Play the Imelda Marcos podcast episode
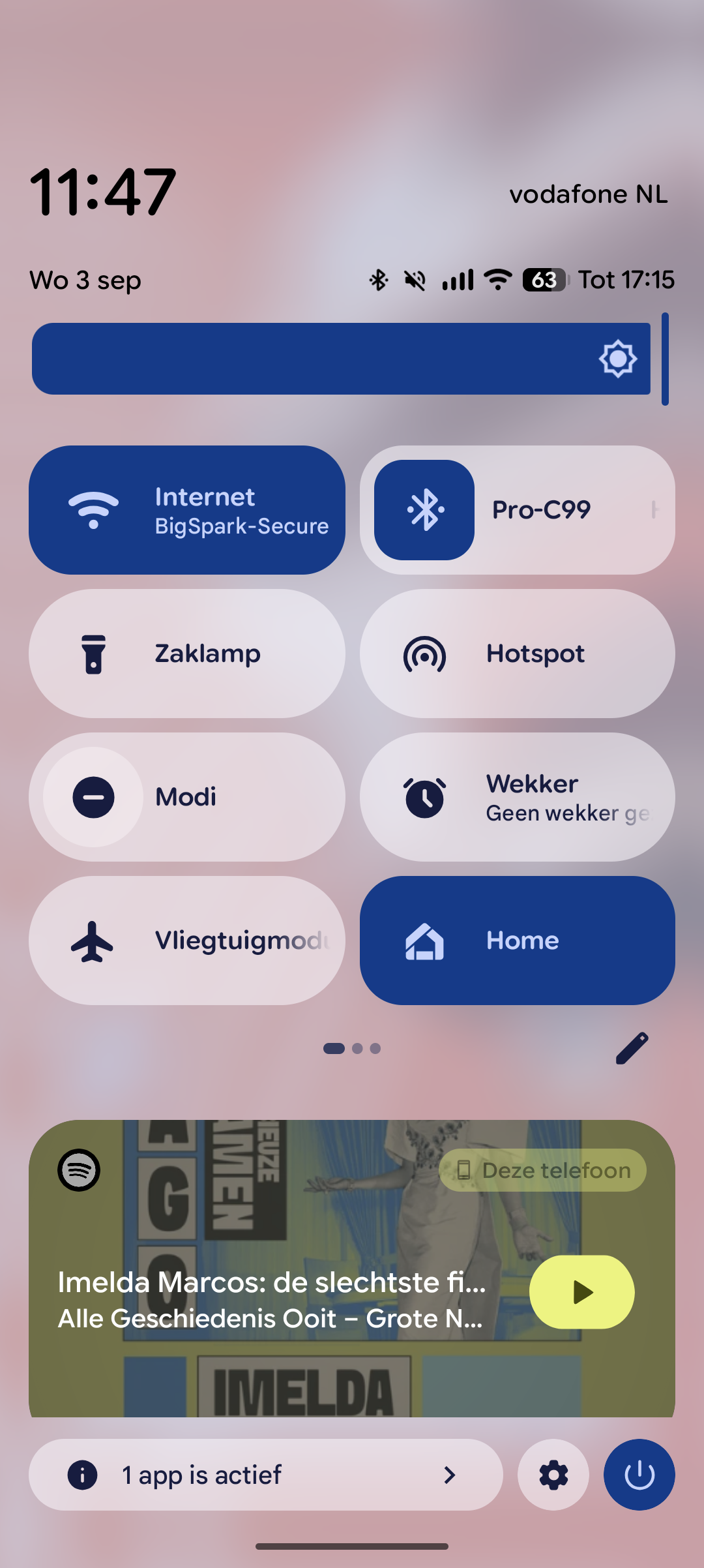The height and width of the screenshot is (1568, 704). (582, 1291)
